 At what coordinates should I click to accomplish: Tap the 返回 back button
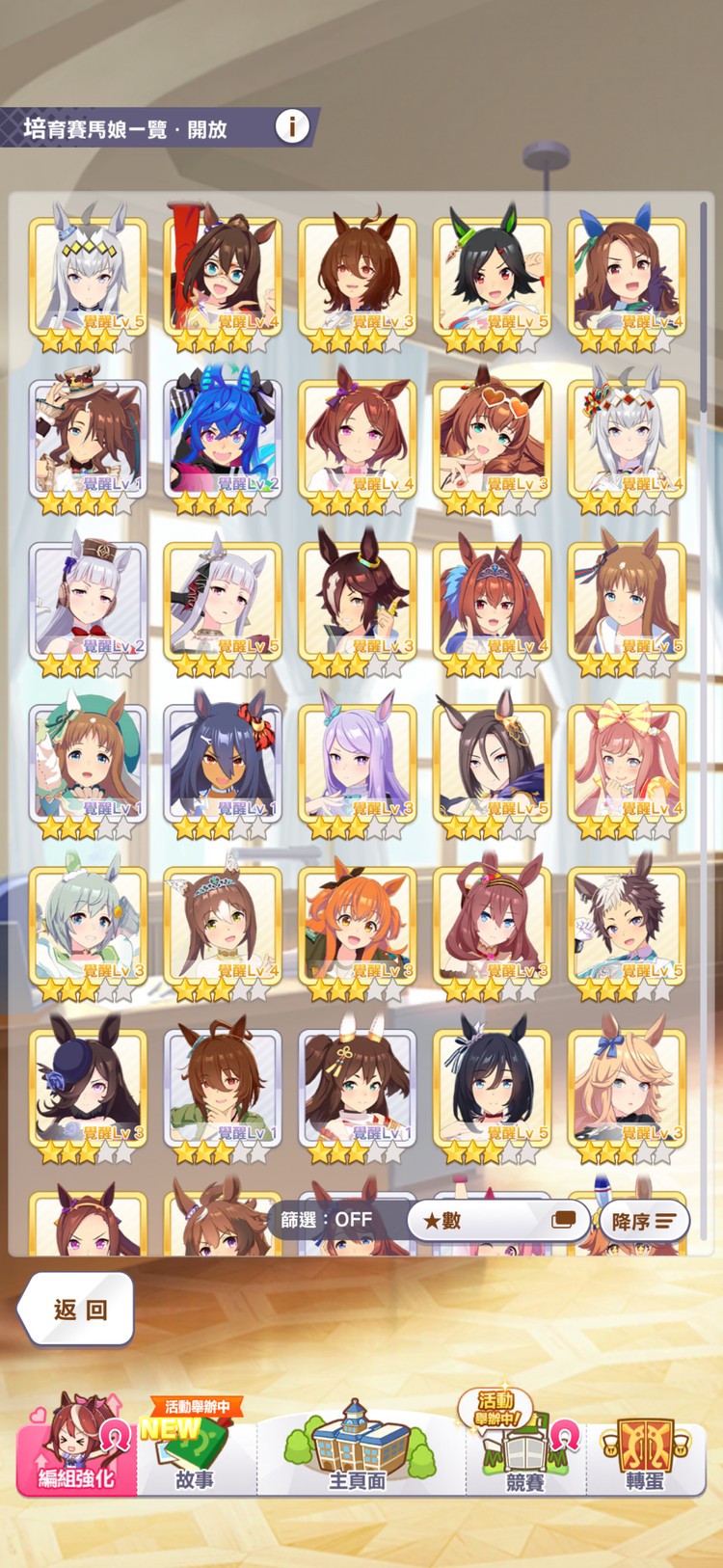click(77, 1309)
